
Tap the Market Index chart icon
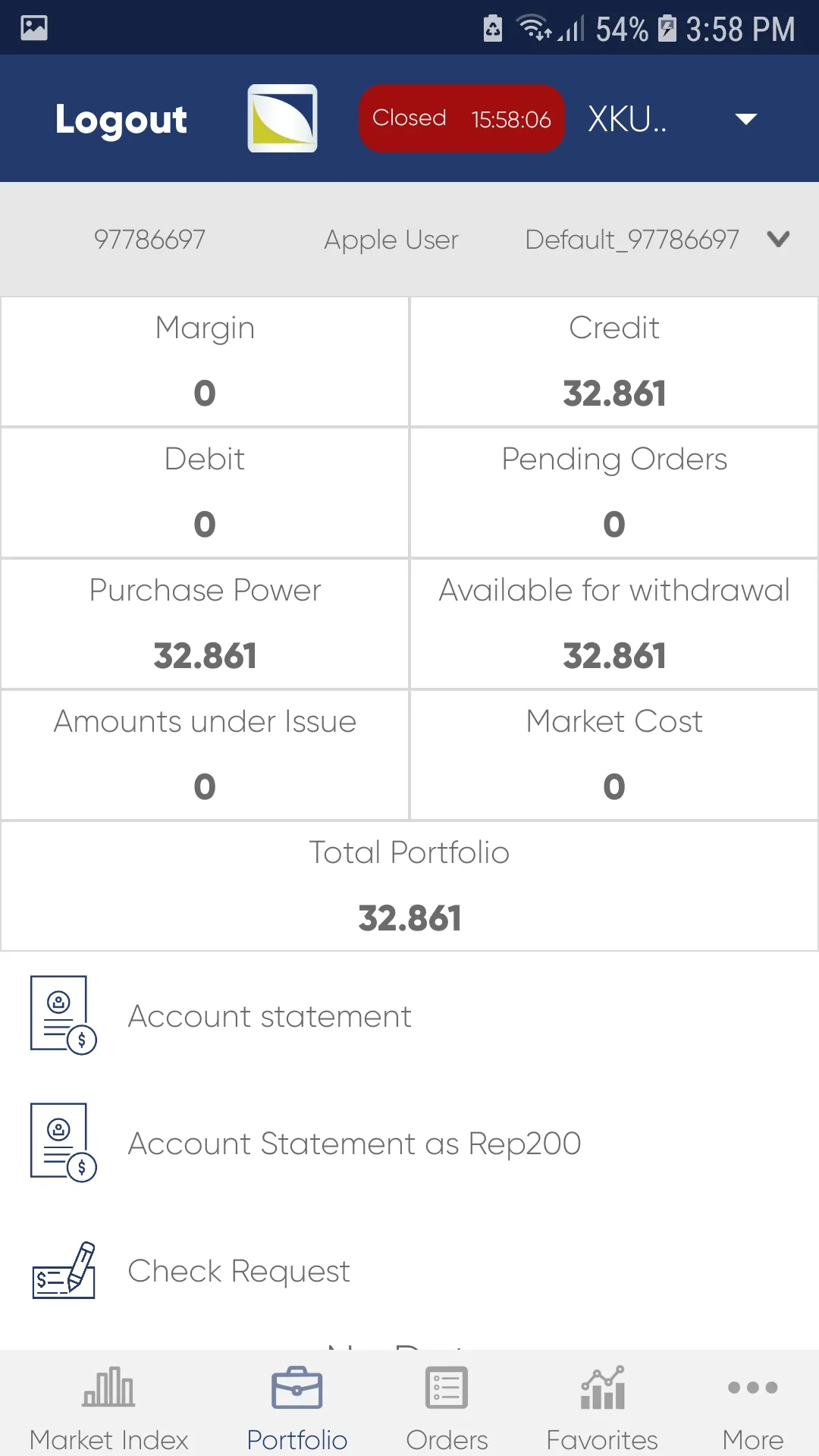(x=108, y=1389)
